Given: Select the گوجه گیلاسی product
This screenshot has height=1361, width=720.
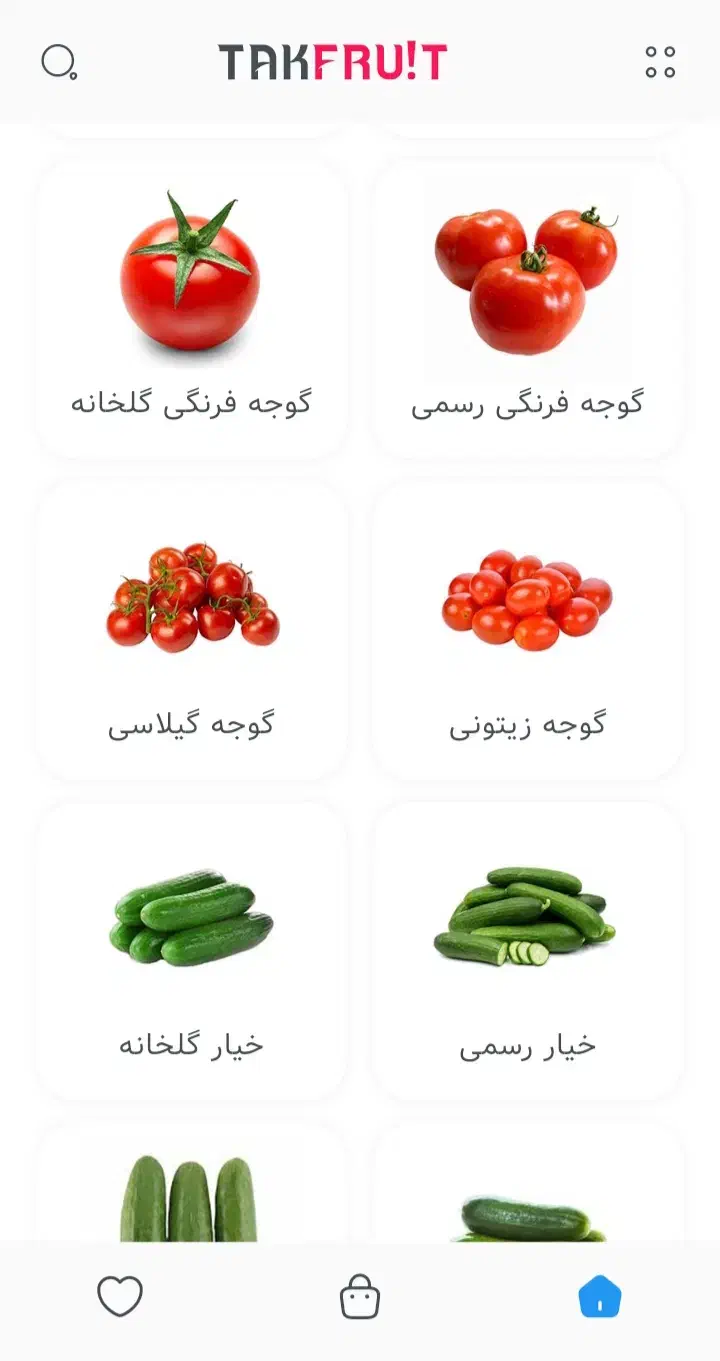Looking at the screenshot, I should click(x=191, y=630).
